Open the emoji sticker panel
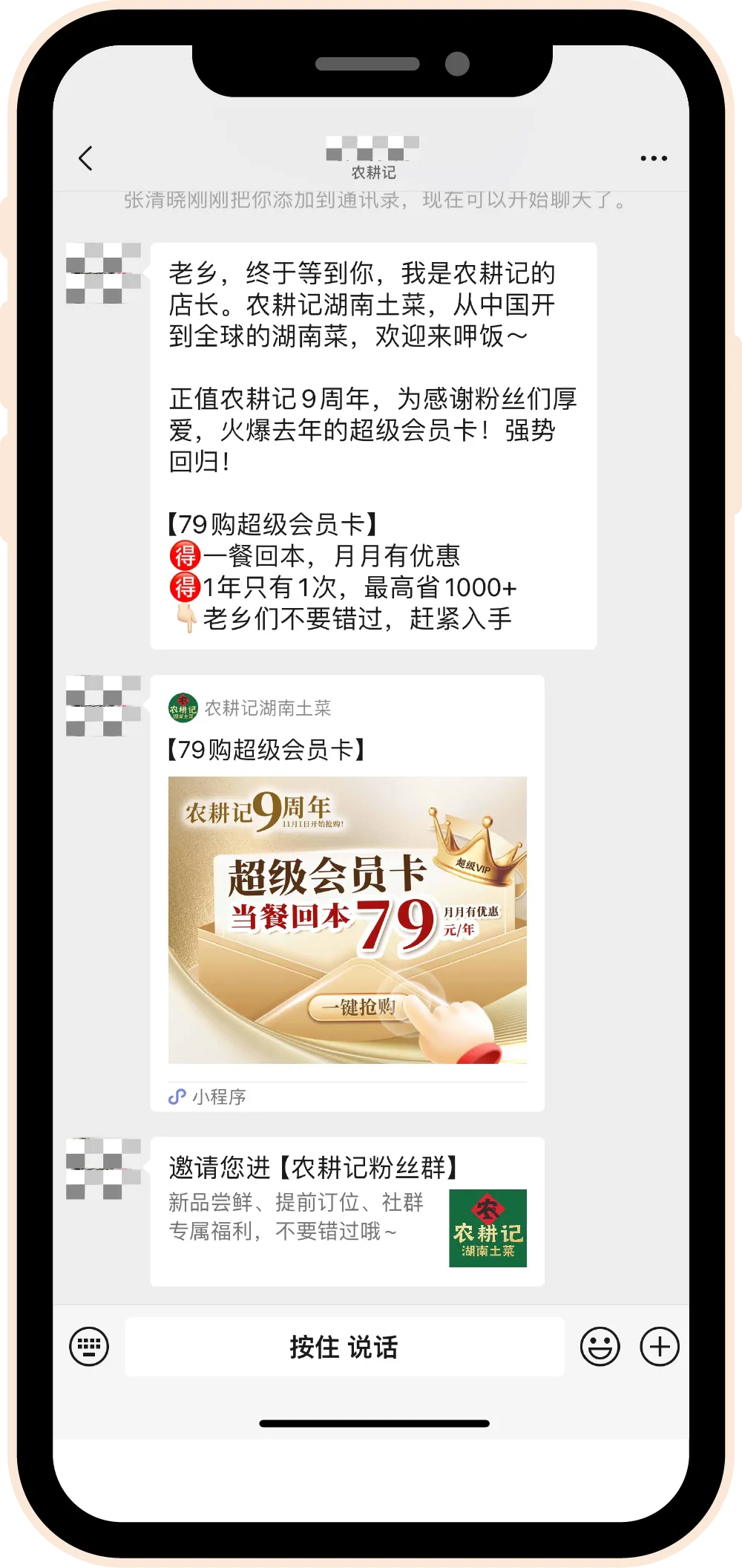742x1568 pixels. [x=600, y=1346]
